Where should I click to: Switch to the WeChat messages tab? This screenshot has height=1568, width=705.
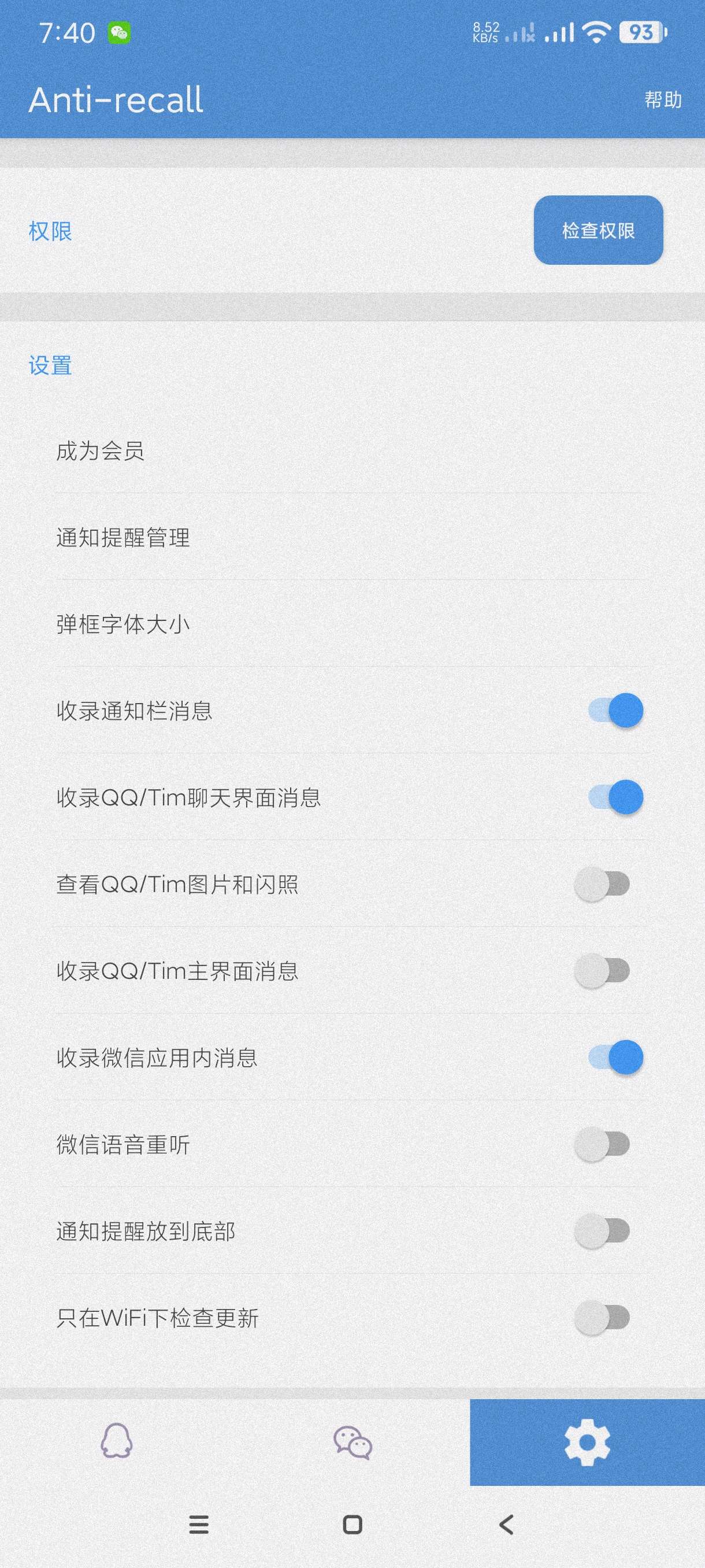click(352, 1441)
